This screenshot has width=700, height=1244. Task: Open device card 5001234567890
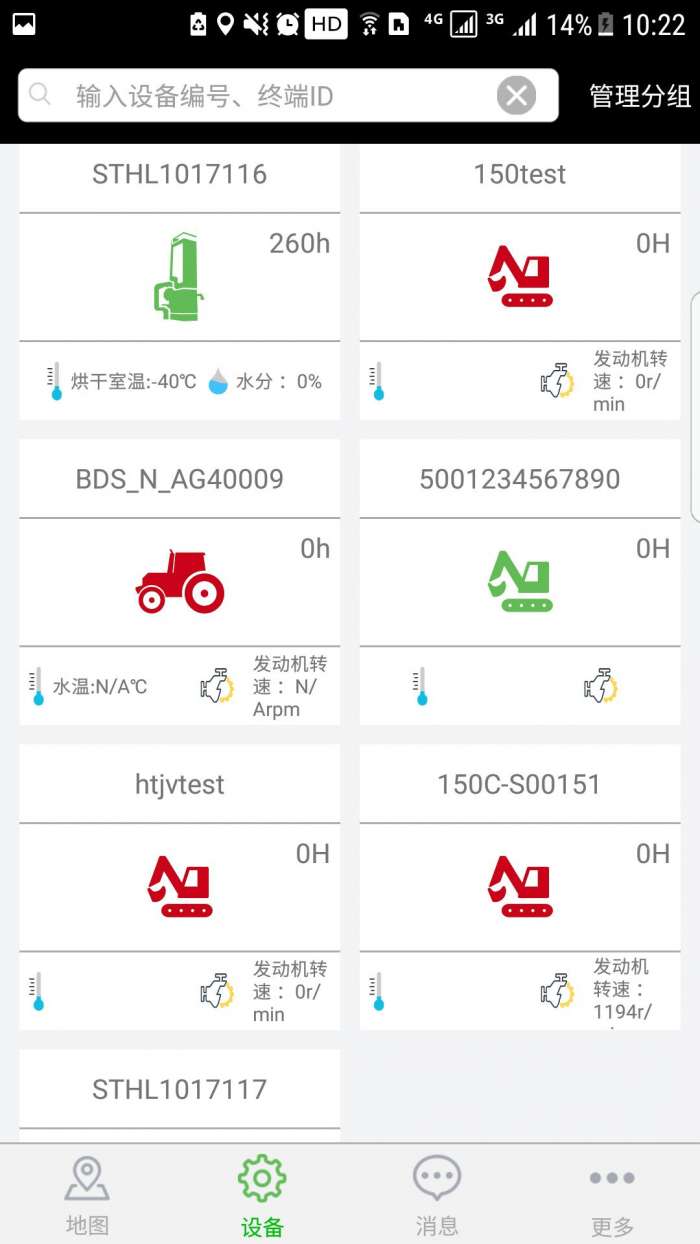pos(520,582)
